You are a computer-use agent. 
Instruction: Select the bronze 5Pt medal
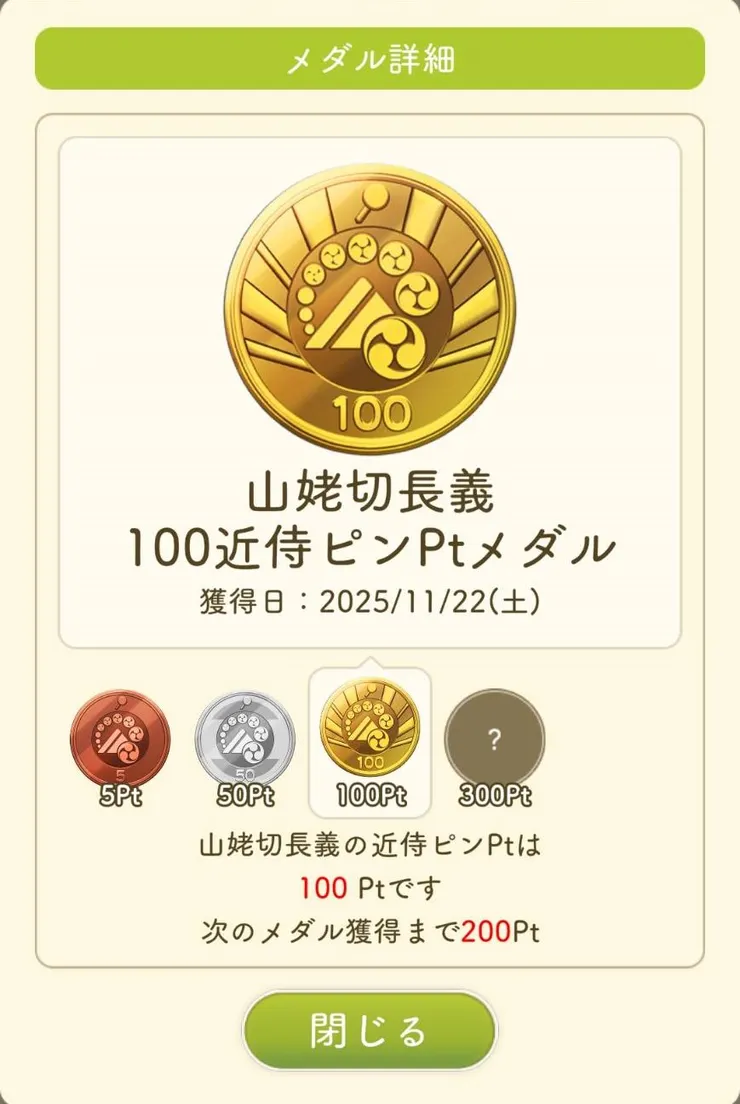[x=120, y=742]
